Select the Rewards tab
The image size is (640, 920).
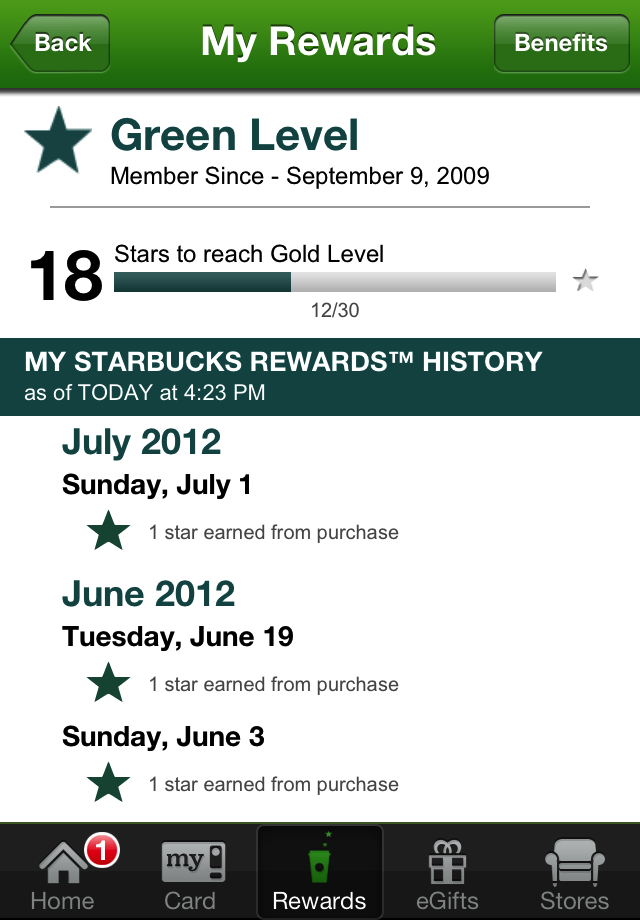click(320, 873)
